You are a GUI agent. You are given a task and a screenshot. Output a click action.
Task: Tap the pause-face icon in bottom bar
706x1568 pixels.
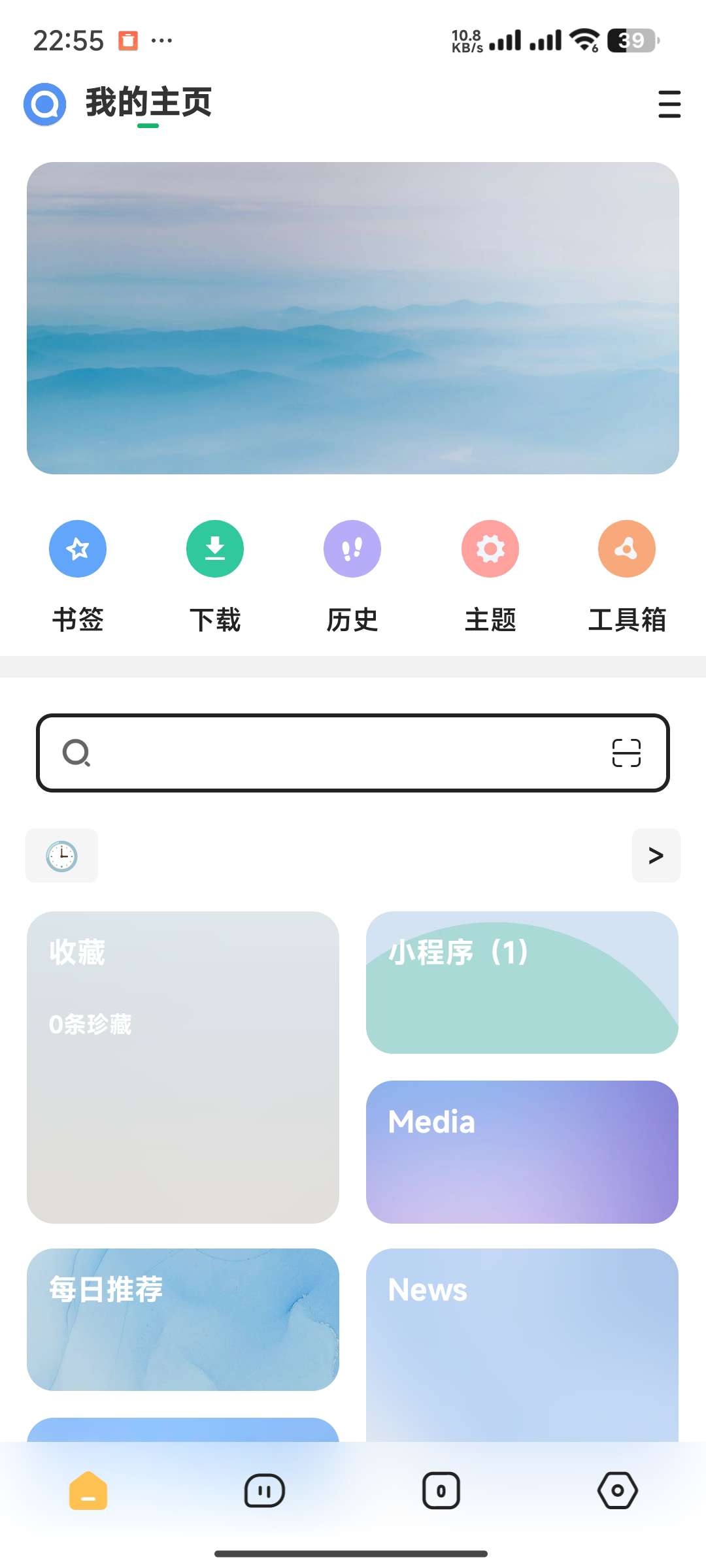click(x=265, y=1491)
